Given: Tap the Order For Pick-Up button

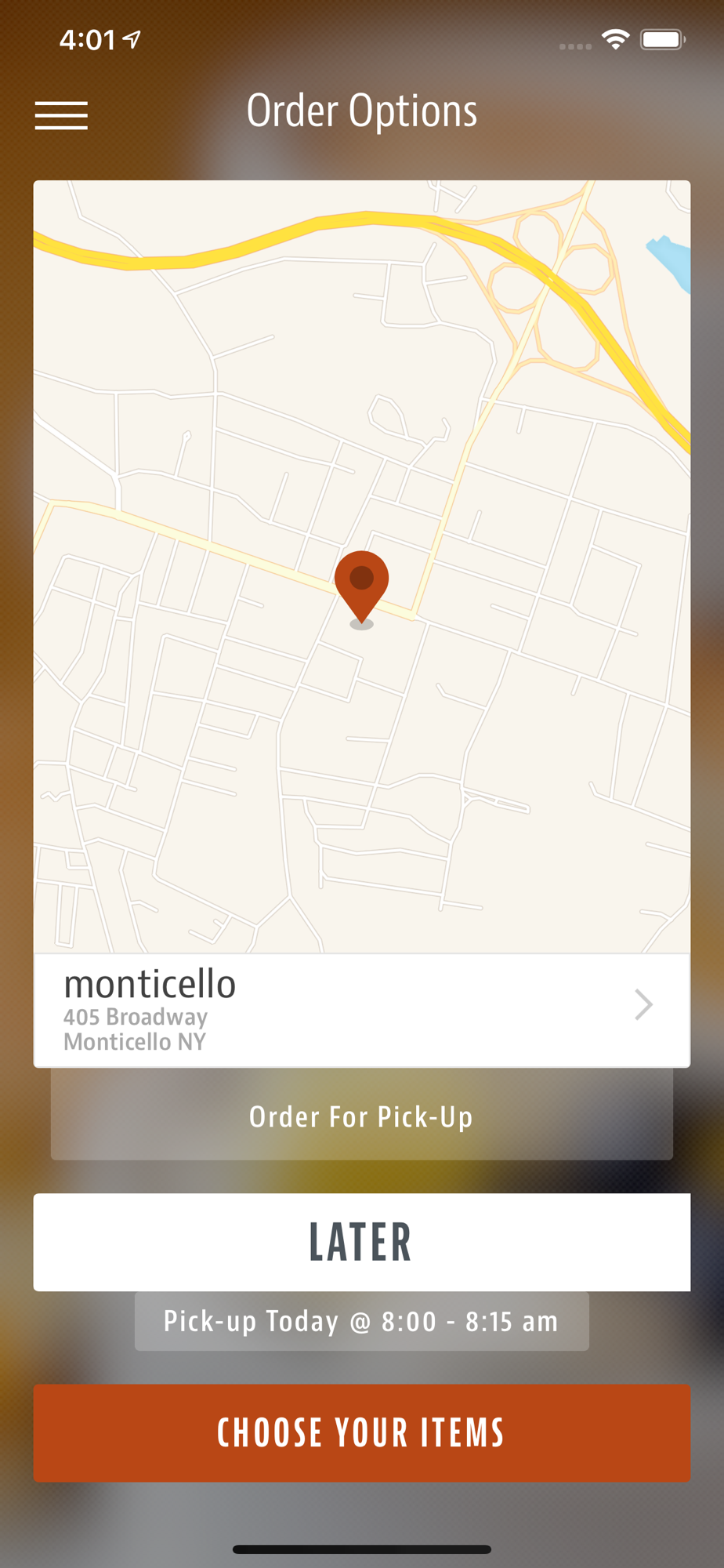Looking at the screenshot, I should (361, 1116).
